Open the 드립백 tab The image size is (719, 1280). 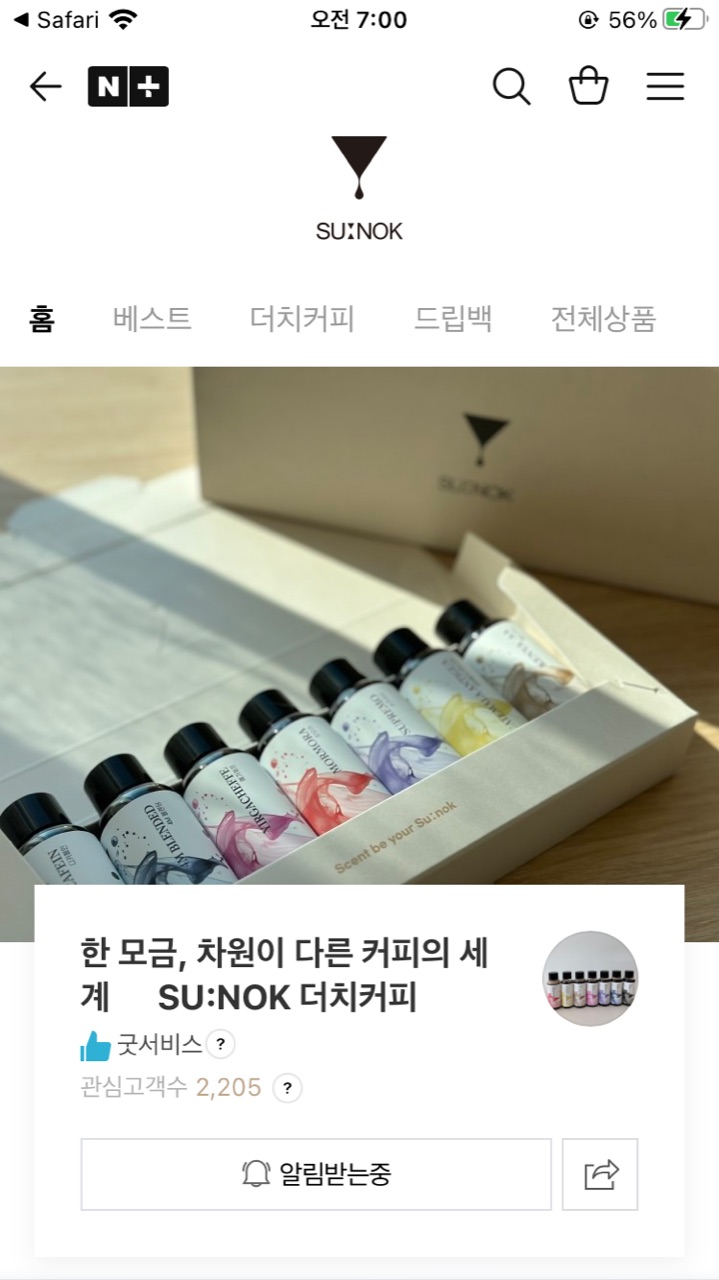453,319
